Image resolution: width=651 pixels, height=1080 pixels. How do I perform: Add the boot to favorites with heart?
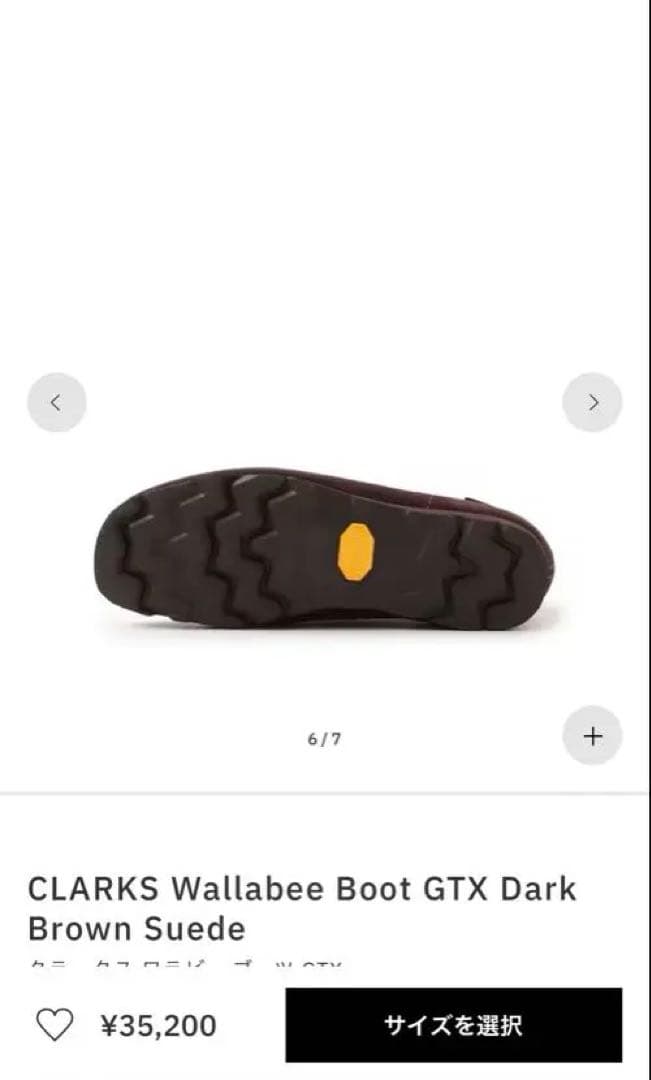[54, 1025]
